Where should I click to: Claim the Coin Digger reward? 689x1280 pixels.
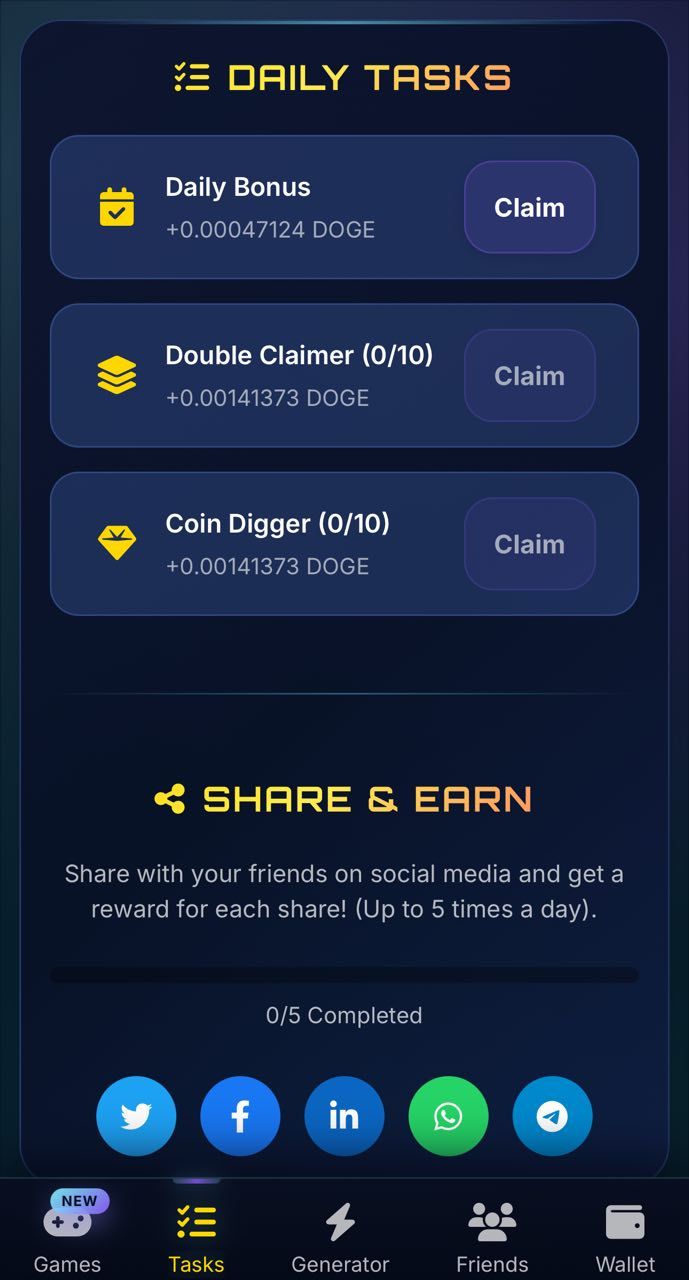529,544
